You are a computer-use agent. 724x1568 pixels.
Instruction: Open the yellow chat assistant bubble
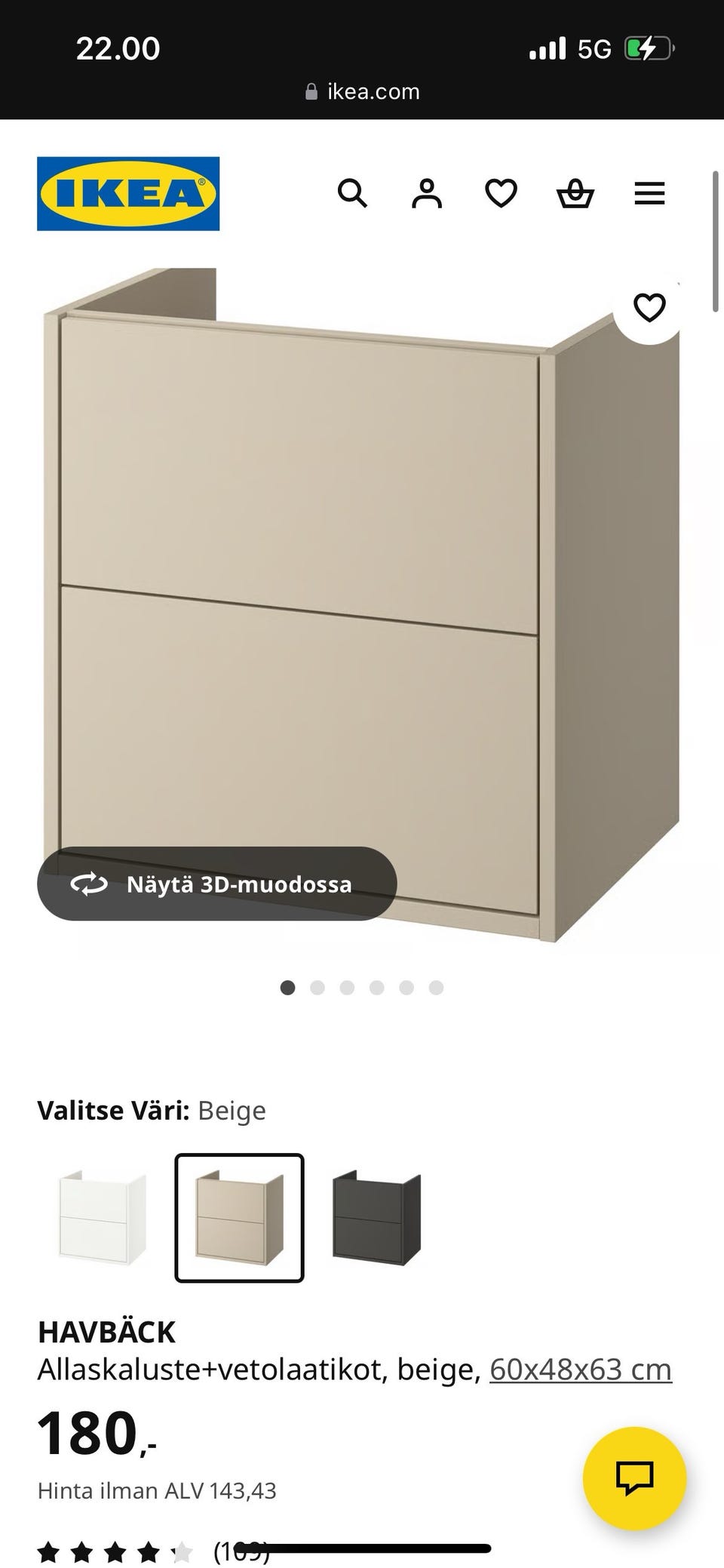(636, 1477)
